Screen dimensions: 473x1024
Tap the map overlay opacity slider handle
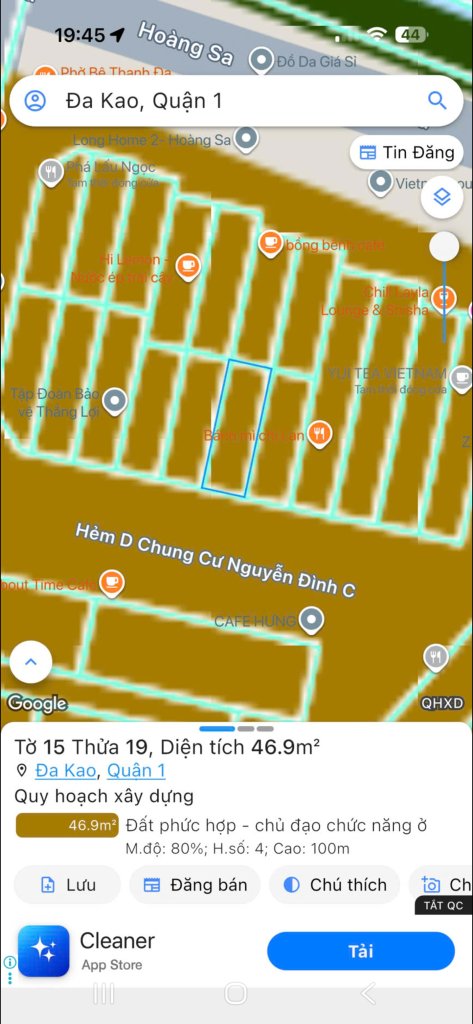coord(444,247)
